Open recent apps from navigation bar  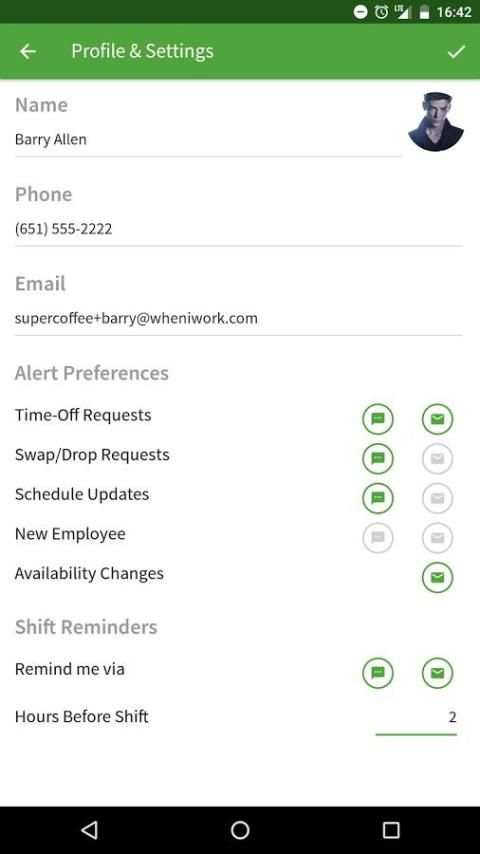pos(391,830)
